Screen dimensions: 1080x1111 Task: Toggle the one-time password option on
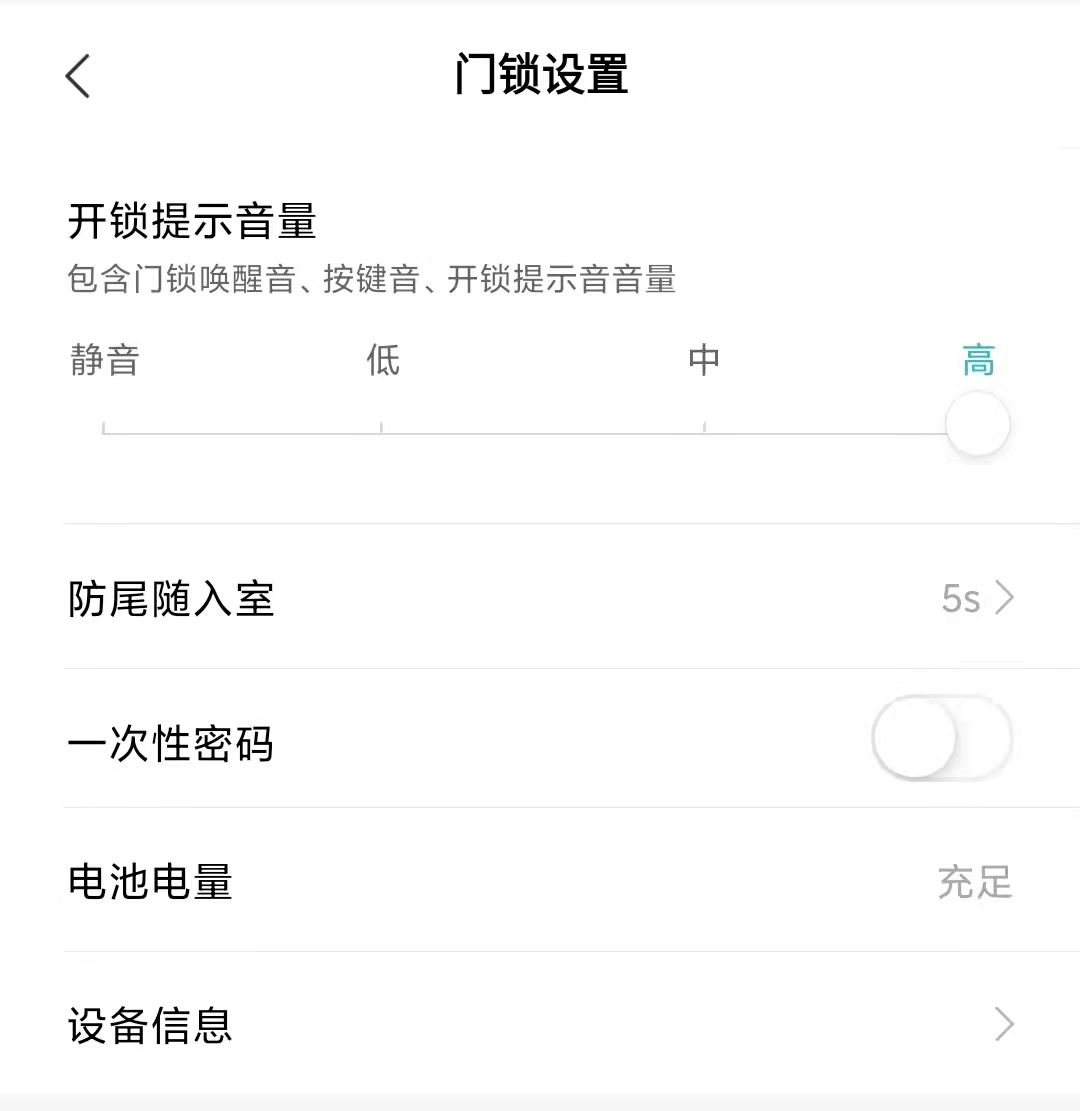pyautogui.click(x=941, y=737)
